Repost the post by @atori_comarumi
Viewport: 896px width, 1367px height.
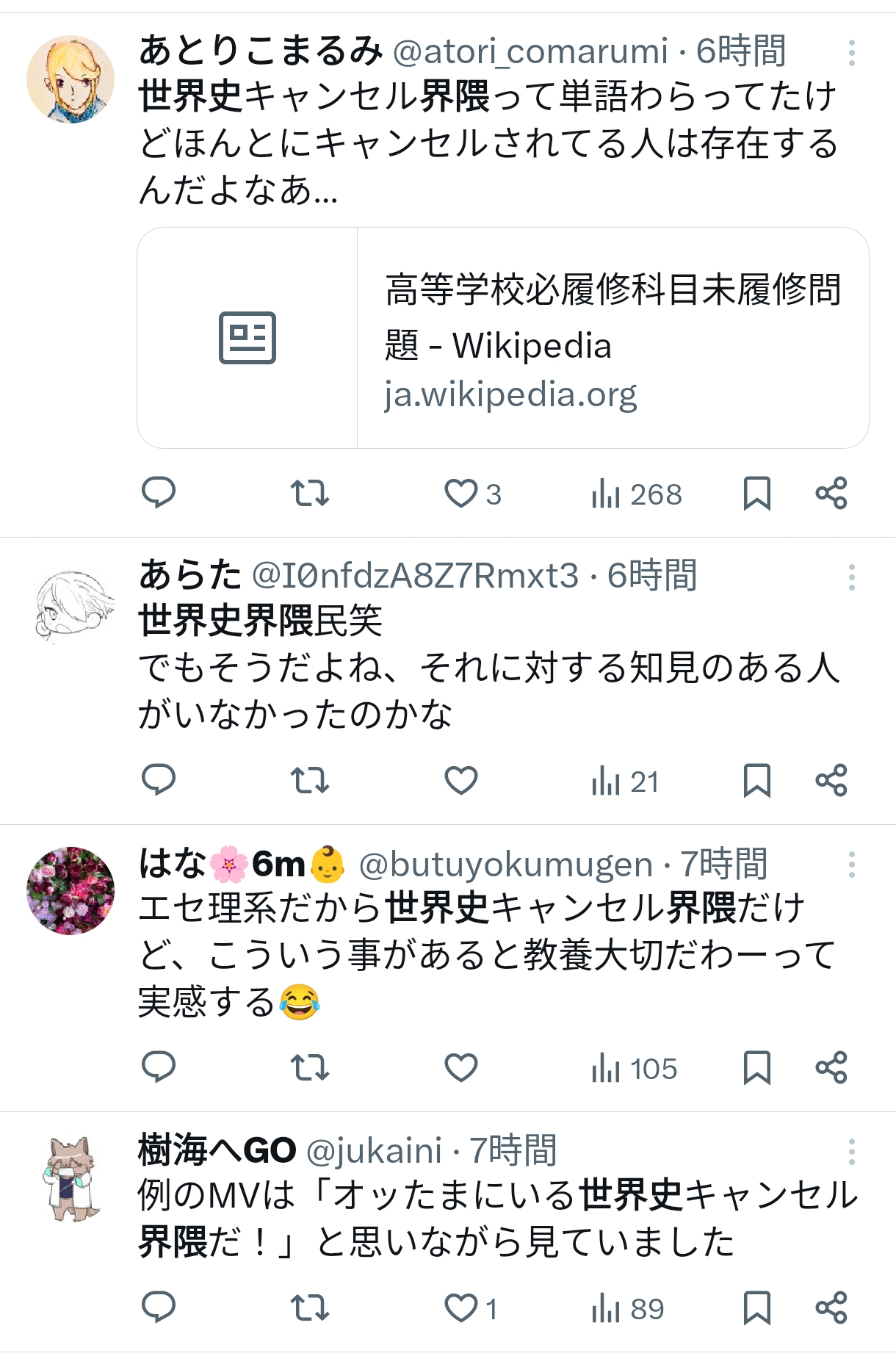click(x=309, y=494)
